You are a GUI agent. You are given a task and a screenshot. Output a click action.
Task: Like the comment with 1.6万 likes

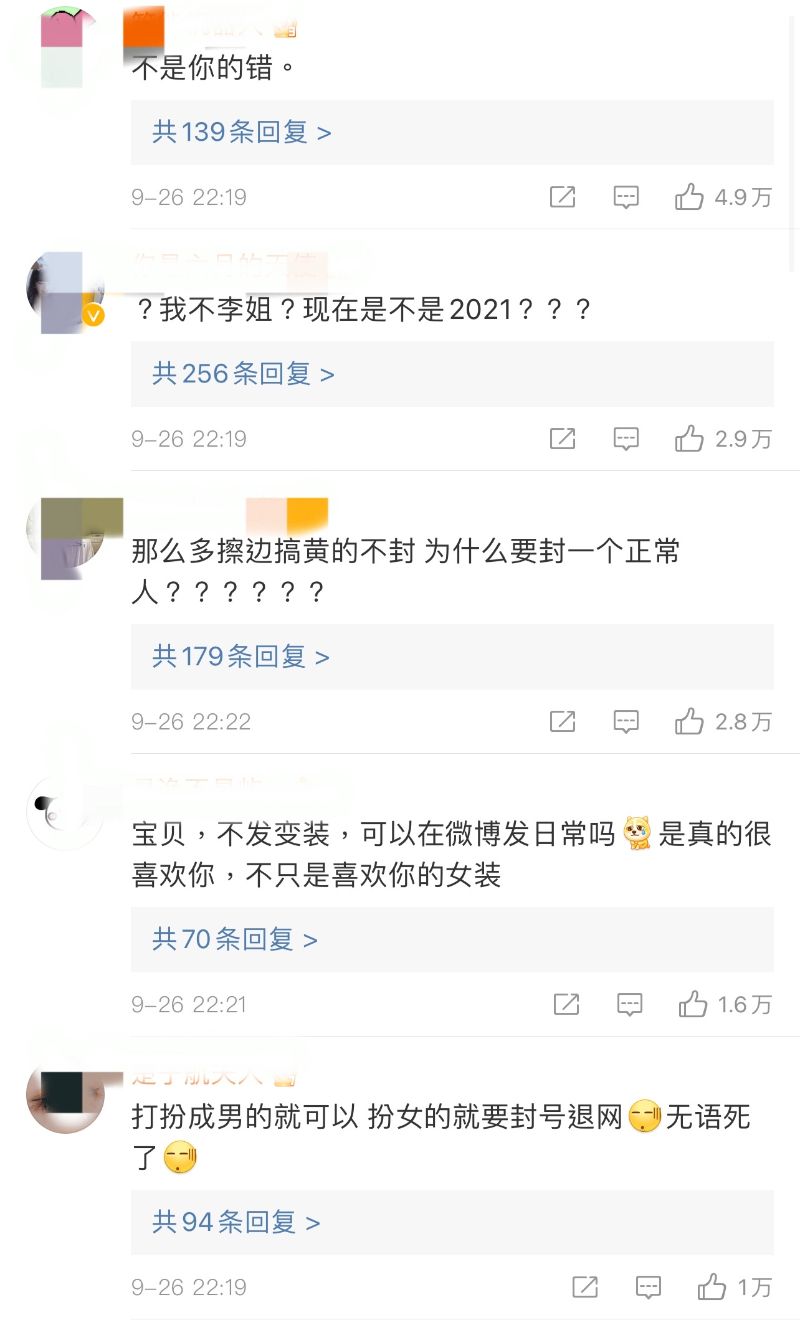tap(693, 1004)
